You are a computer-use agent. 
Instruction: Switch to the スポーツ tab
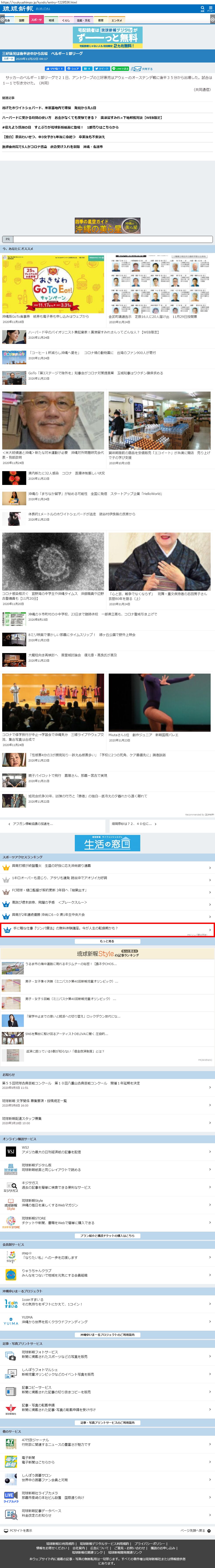pos(37,20)
